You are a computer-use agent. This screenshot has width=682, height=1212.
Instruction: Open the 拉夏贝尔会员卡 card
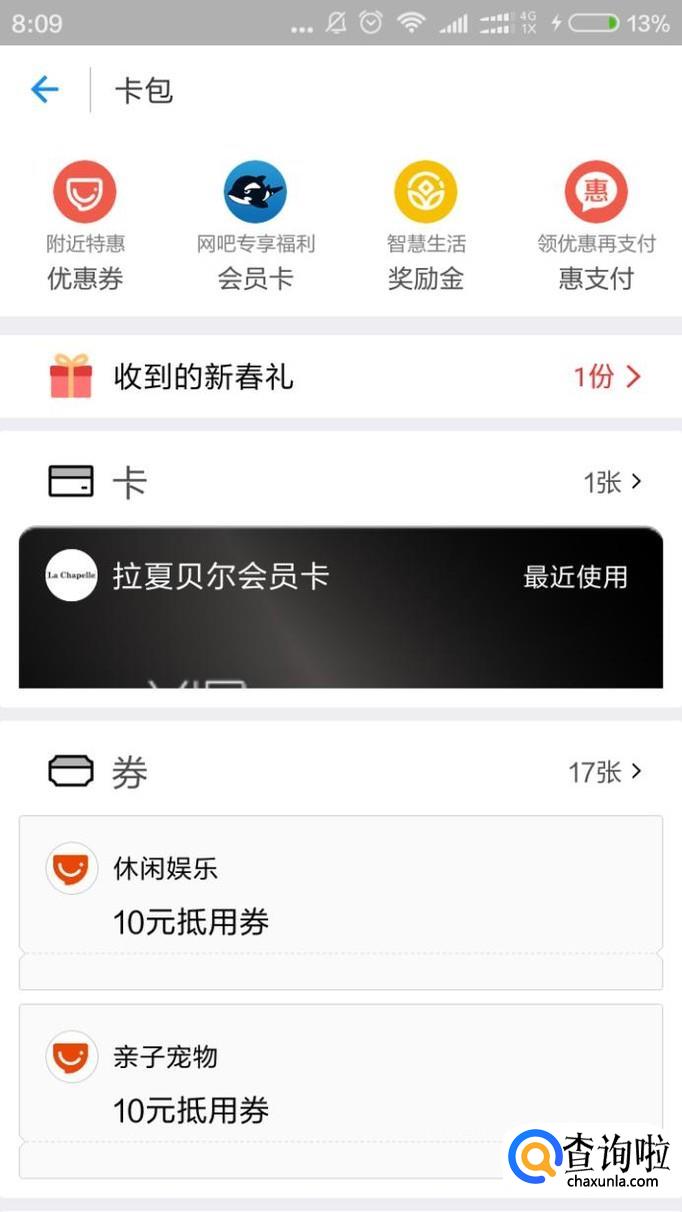pos(340,607)
